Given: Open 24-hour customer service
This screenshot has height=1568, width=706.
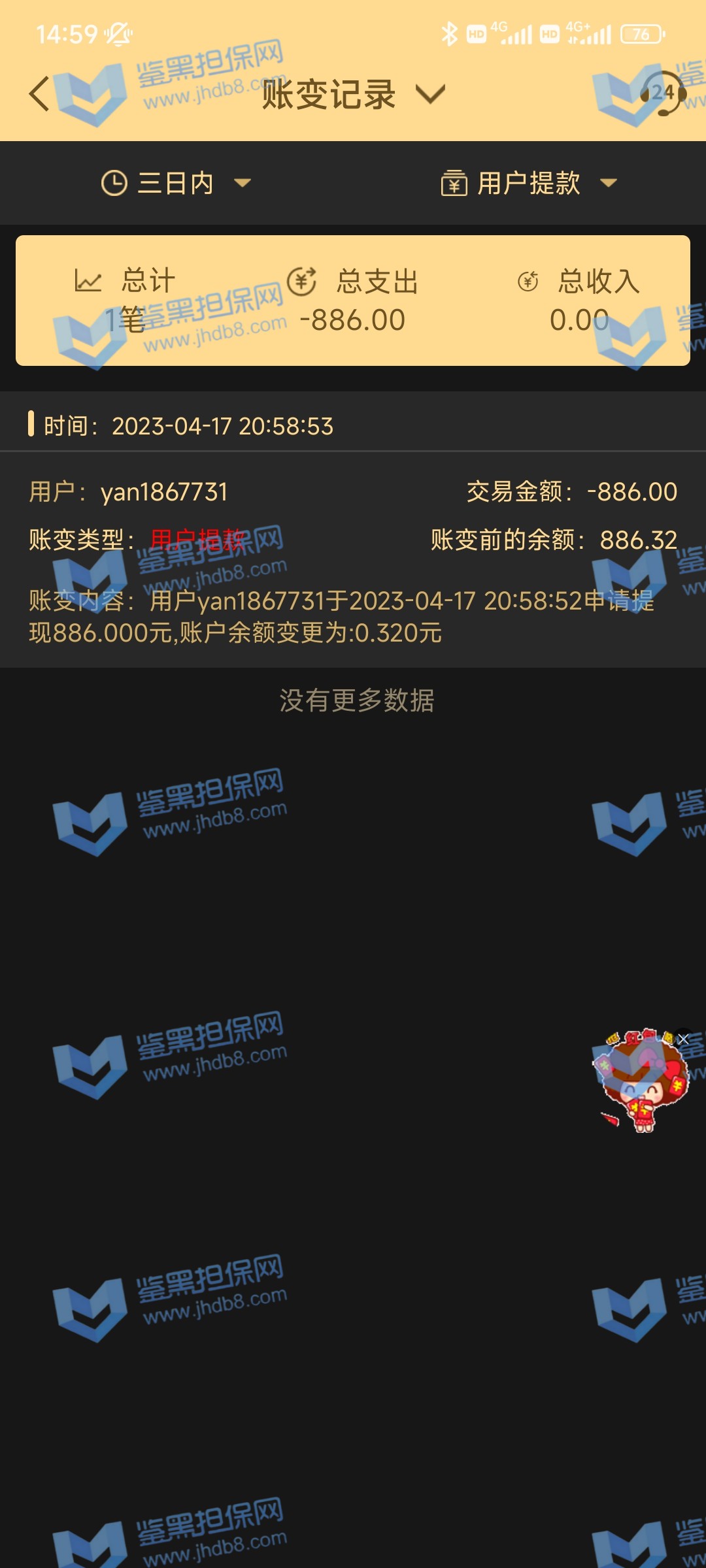Looking at the screenshot, I should click(663, 93).
